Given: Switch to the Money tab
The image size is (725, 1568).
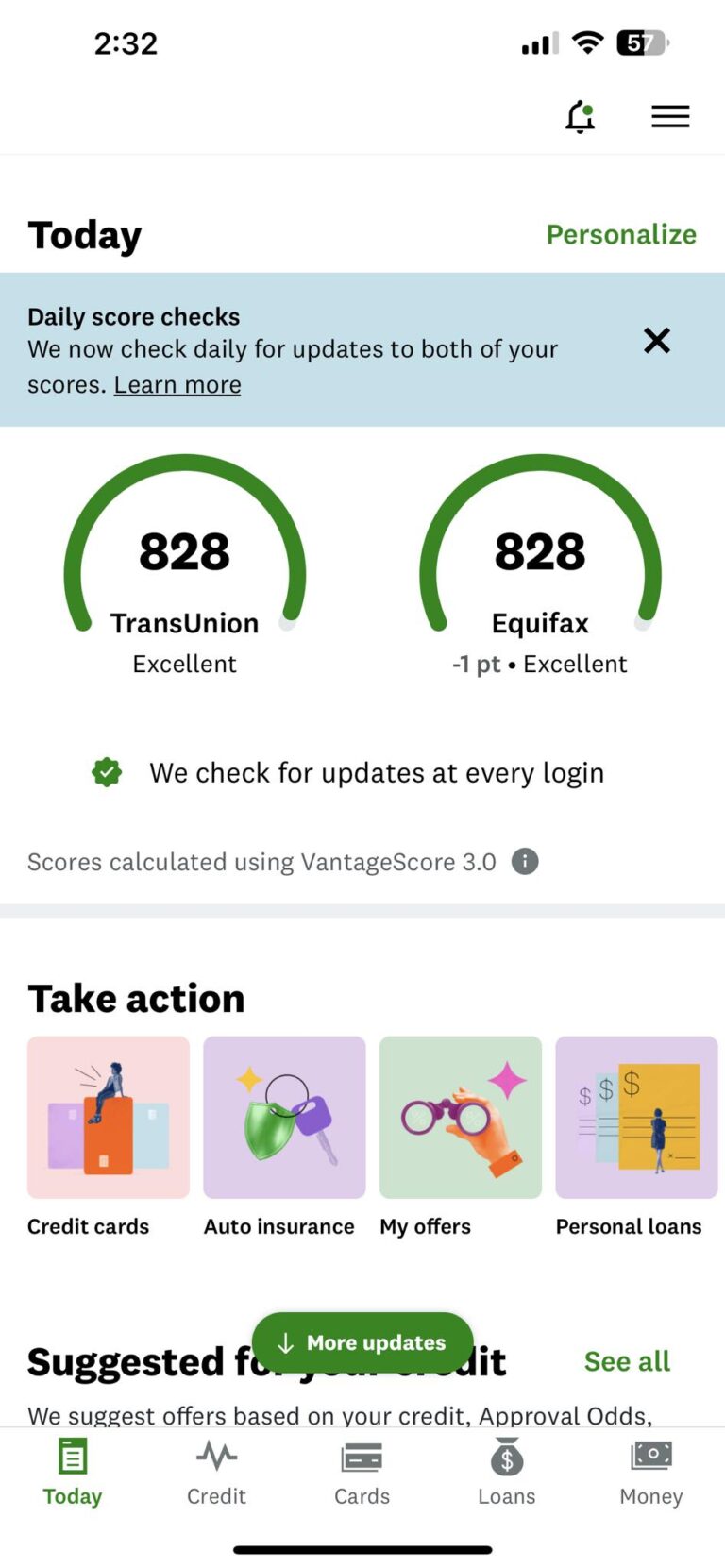Looking at the screenshot, I should (x=651, y=1471).
